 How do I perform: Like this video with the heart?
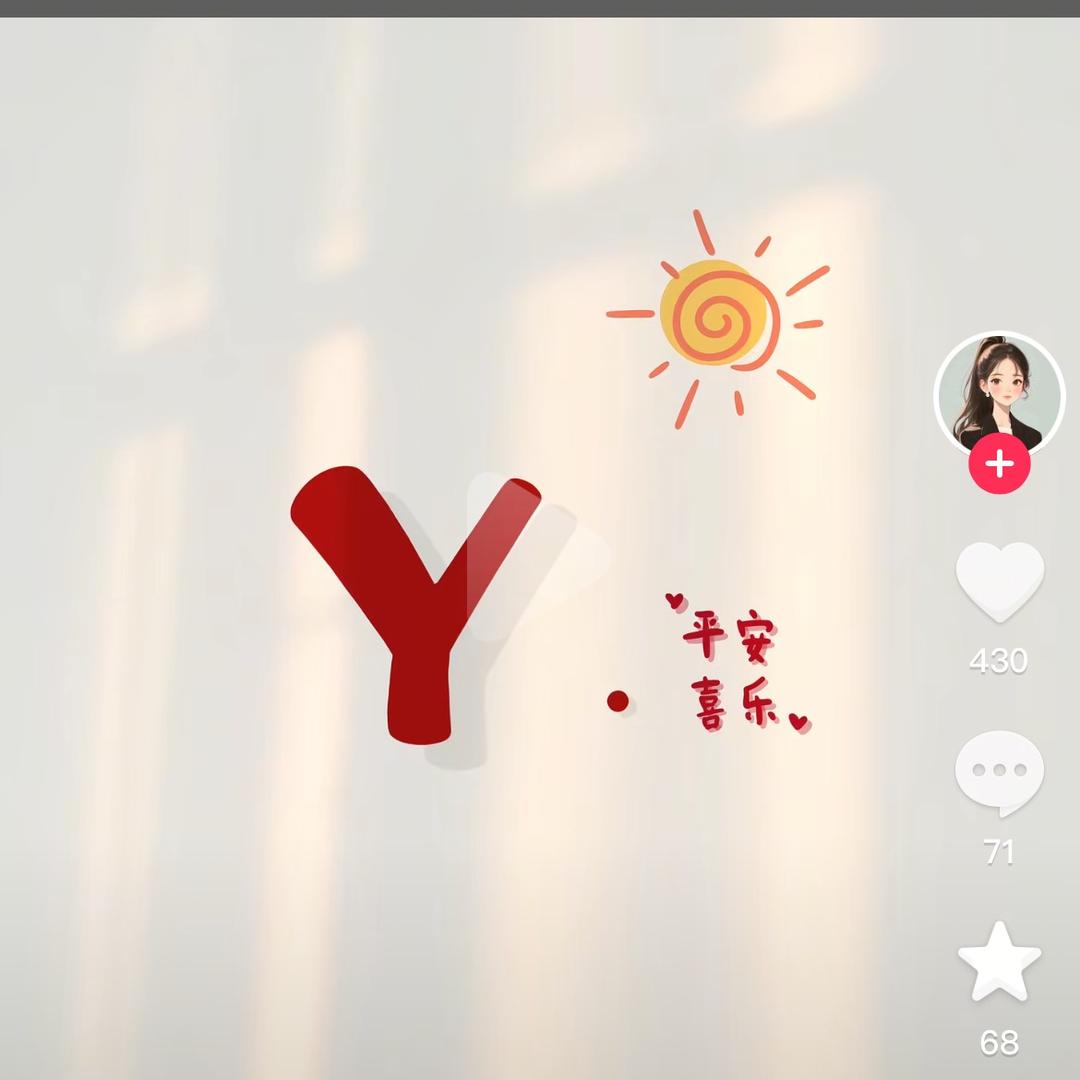[999, 582]
